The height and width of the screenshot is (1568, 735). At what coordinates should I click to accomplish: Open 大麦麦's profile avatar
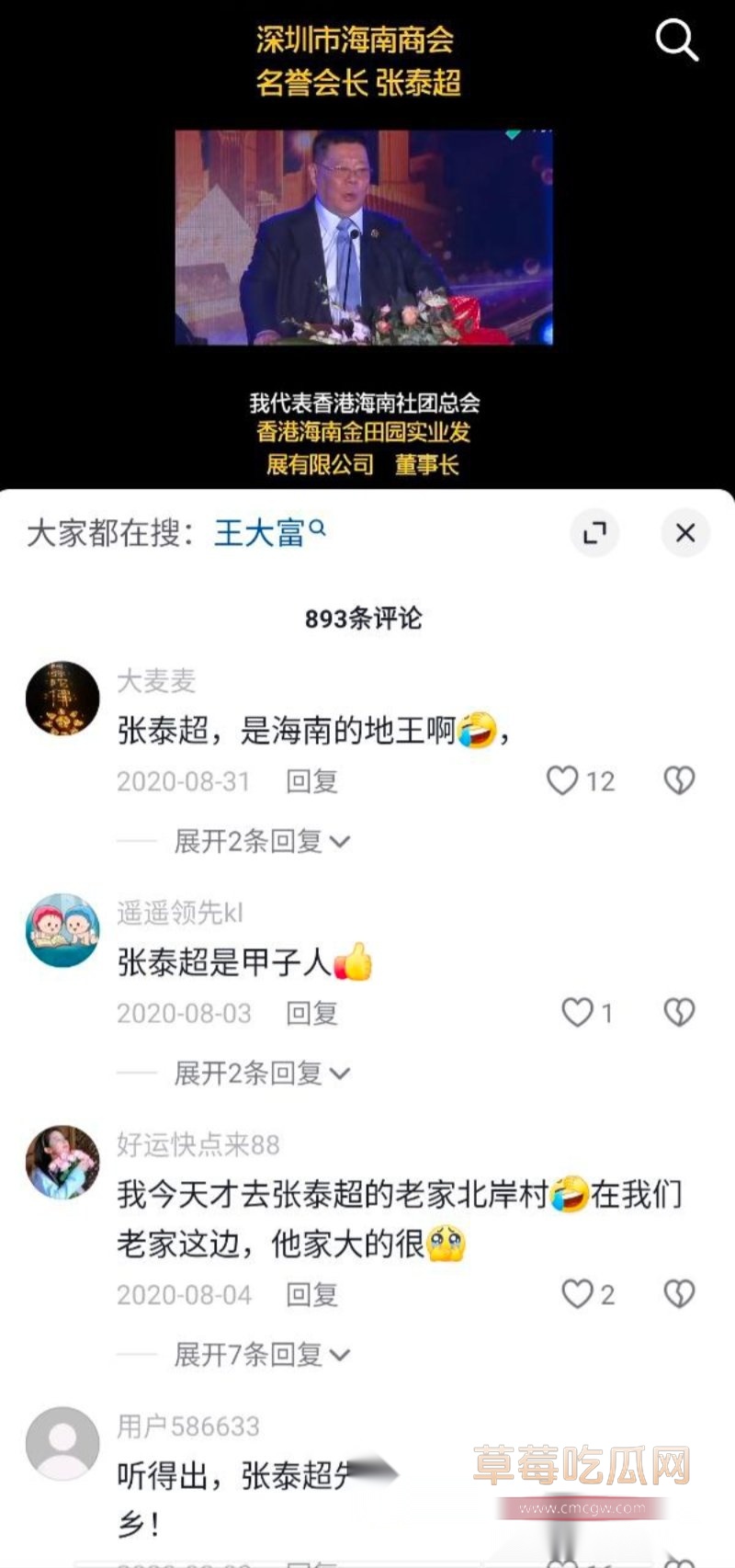click(x=62, y=699)
